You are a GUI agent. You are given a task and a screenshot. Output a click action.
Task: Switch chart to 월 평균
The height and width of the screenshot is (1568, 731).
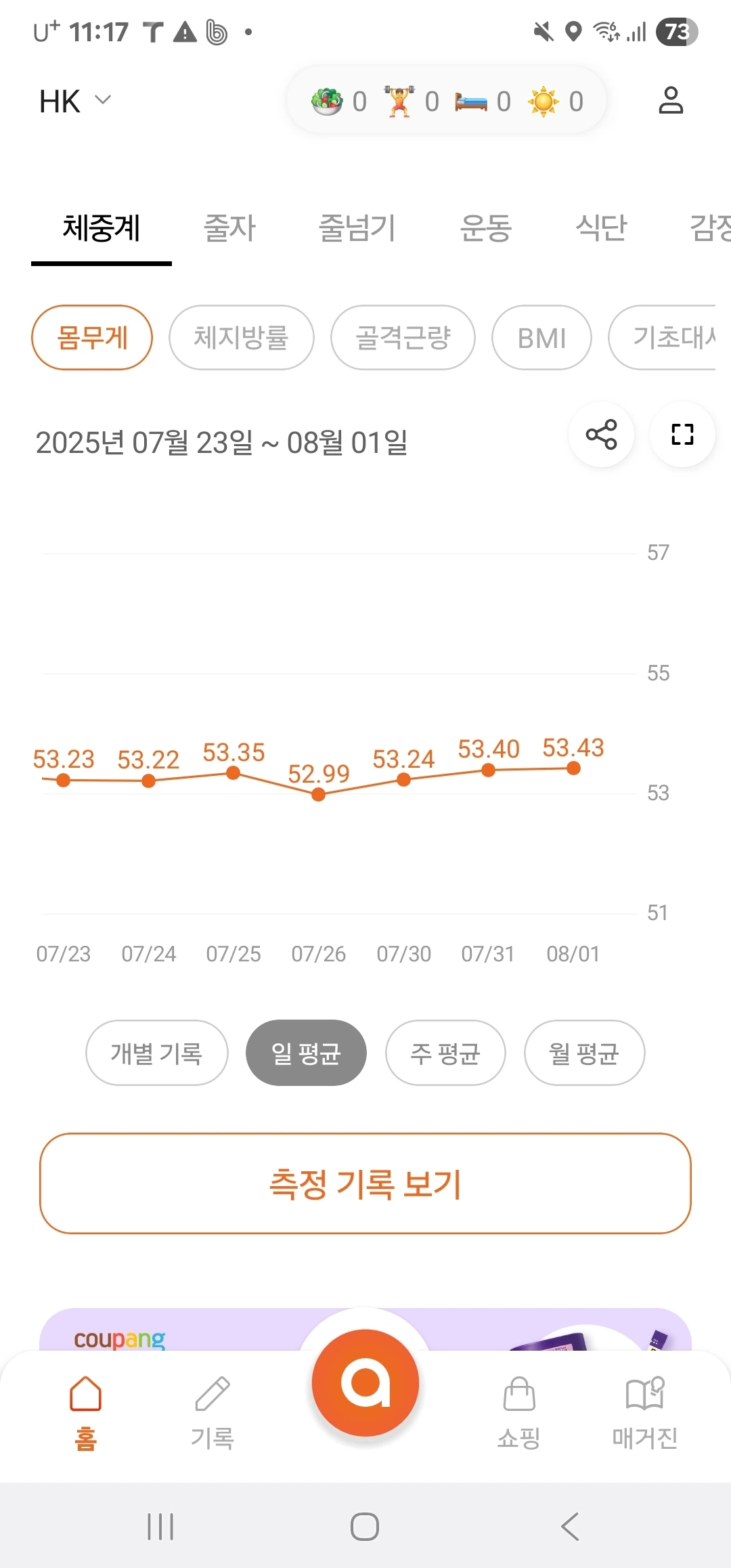(x=584, y=1053)
